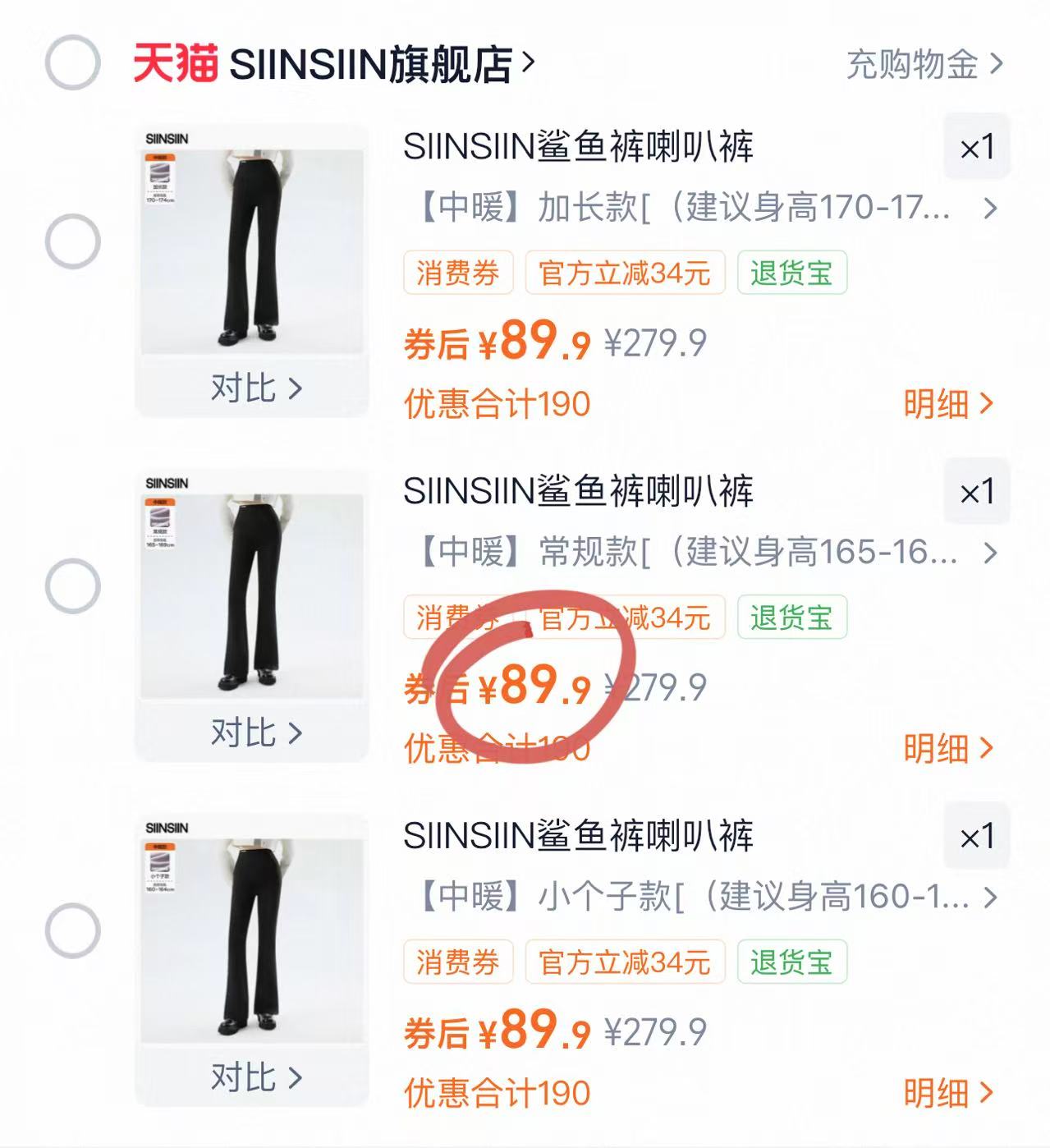This screenshot has height=1148, width=1050.
Task: Click the 官方立减34元 tag on the second item
Action: point(627,618)
